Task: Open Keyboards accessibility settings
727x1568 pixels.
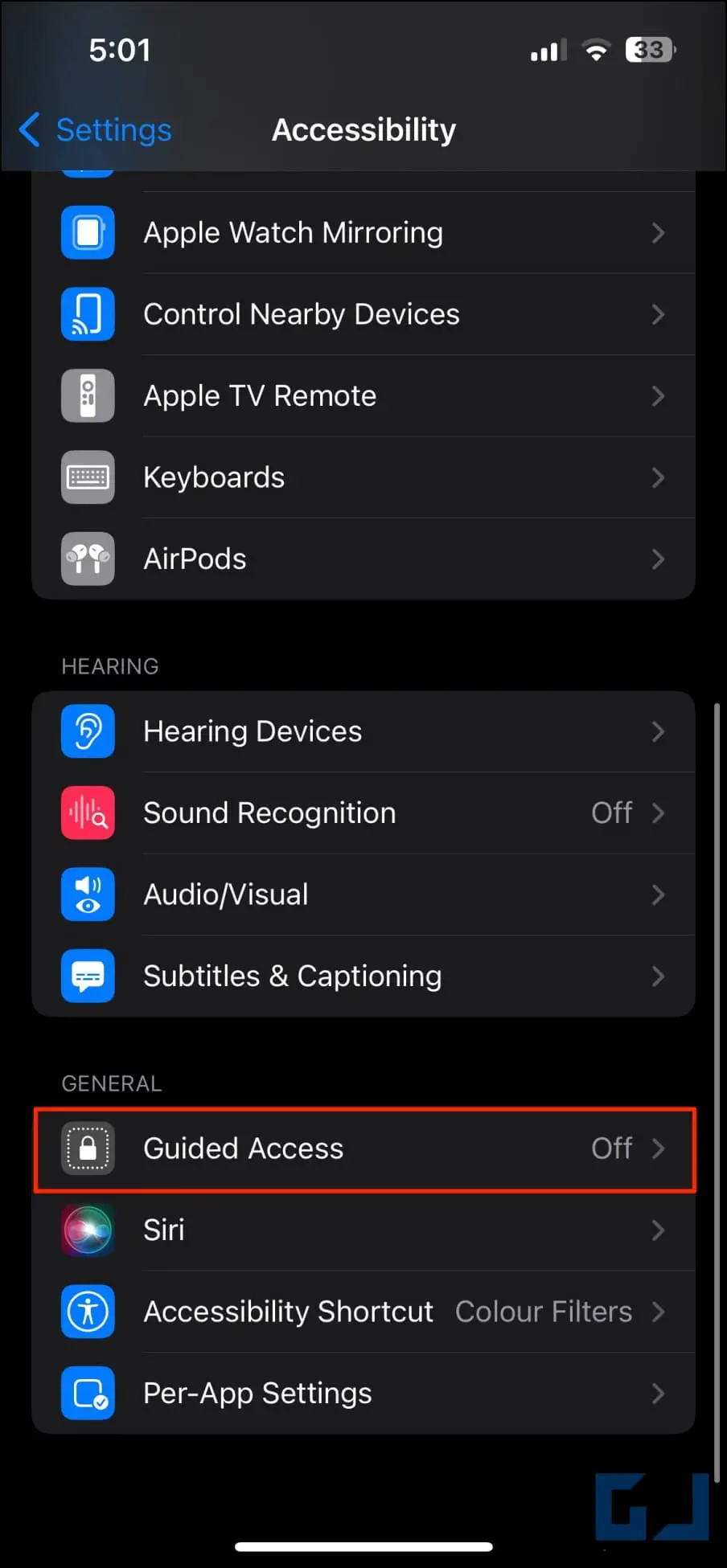Action: [363, 477]
